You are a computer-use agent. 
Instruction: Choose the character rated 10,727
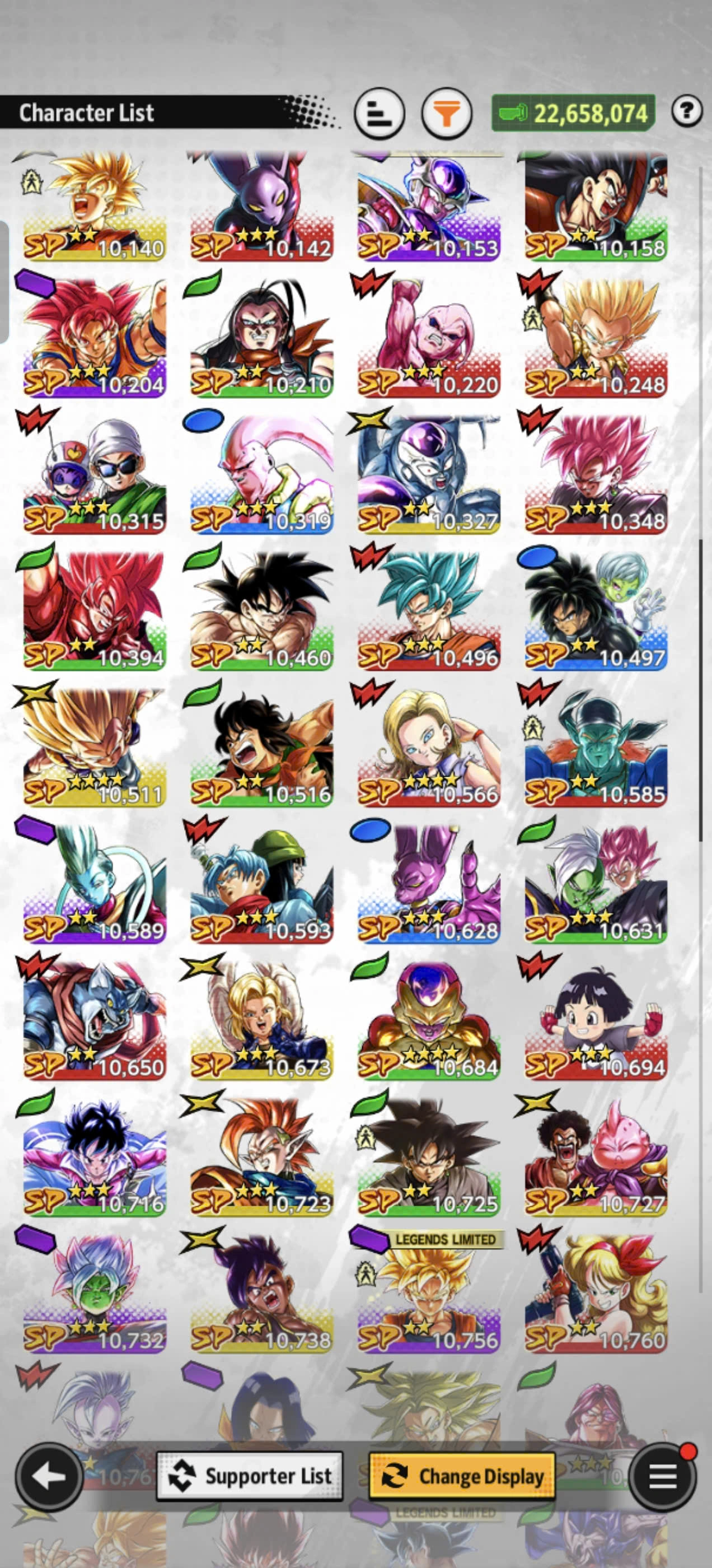coord(596,1156)
